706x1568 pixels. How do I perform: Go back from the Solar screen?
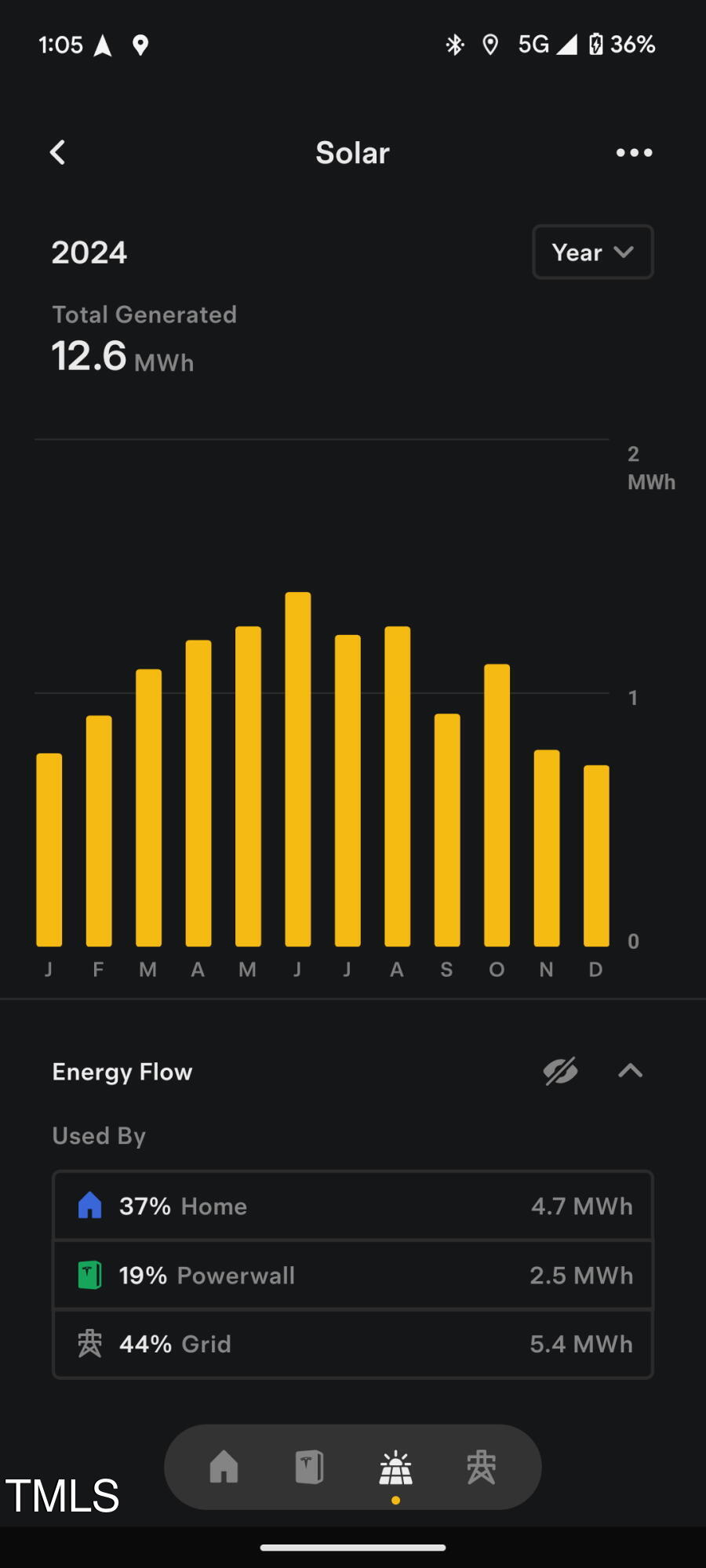pos(57,152)
